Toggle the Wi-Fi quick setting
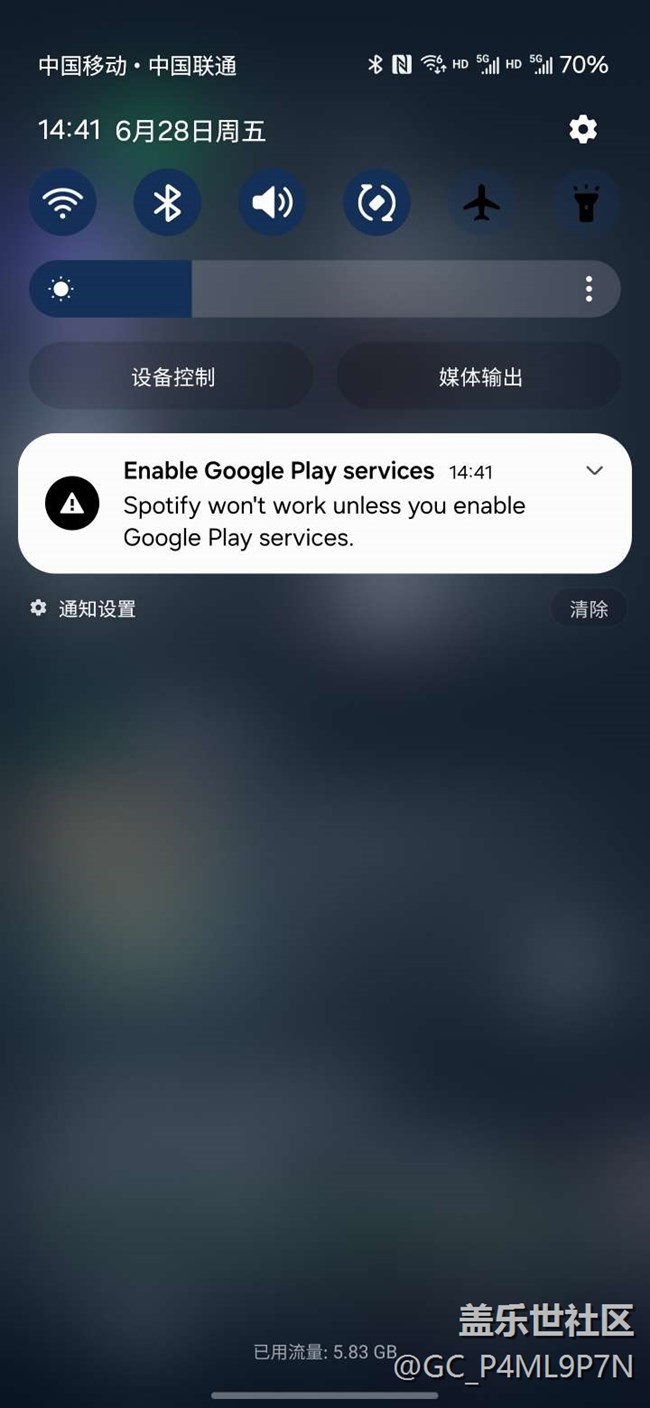This screenshot has height=1408, width=650. click(x=63, y=203)
